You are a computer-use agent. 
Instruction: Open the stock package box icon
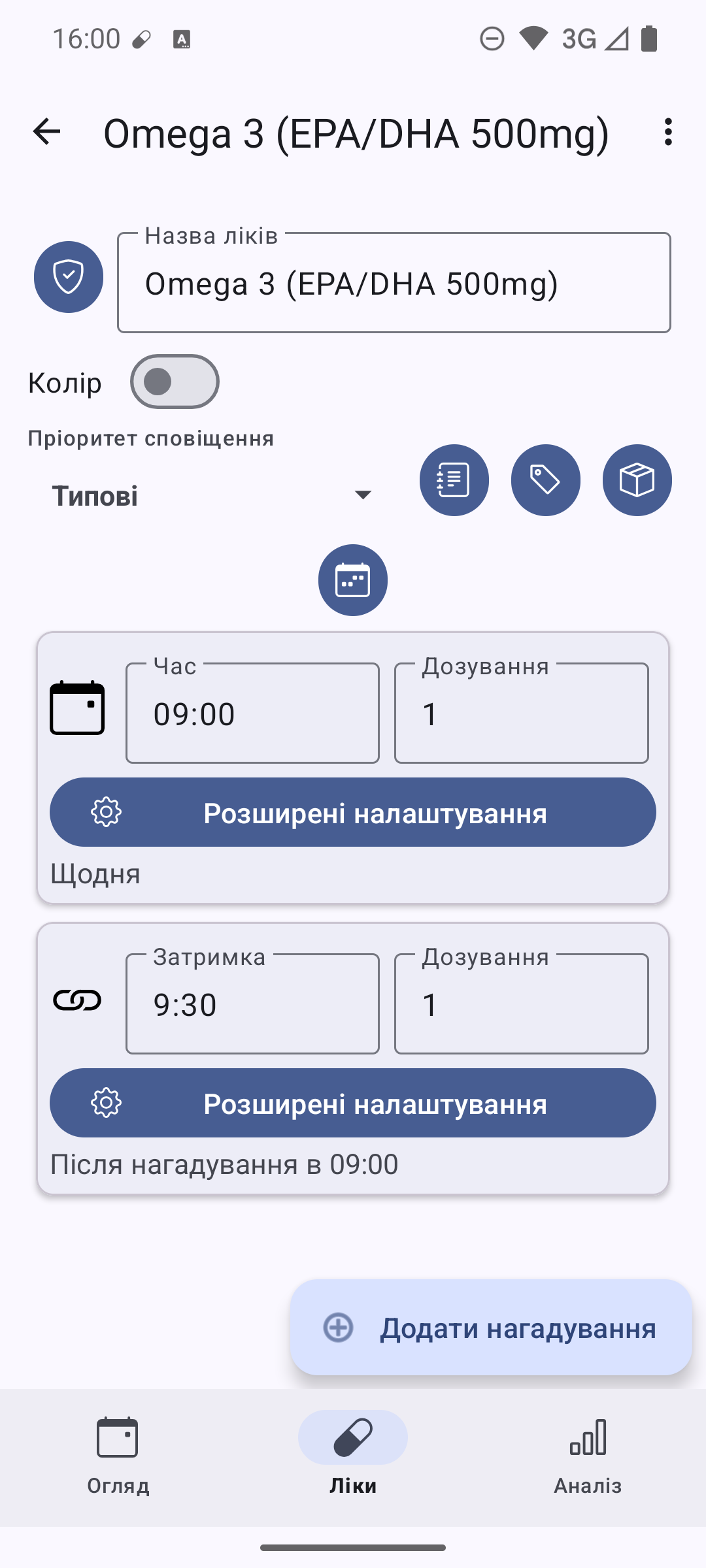(x=637, y=480)
